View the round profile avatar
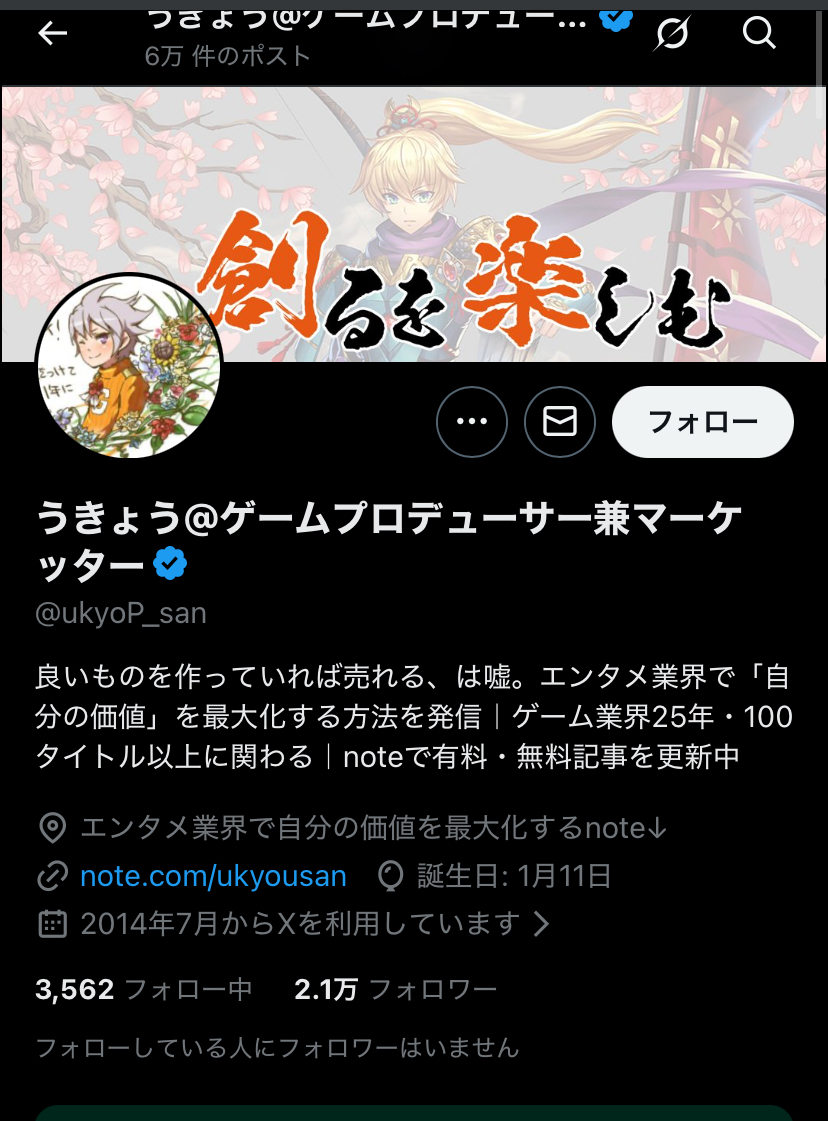 pyautogui.click(x=128, y=367)
